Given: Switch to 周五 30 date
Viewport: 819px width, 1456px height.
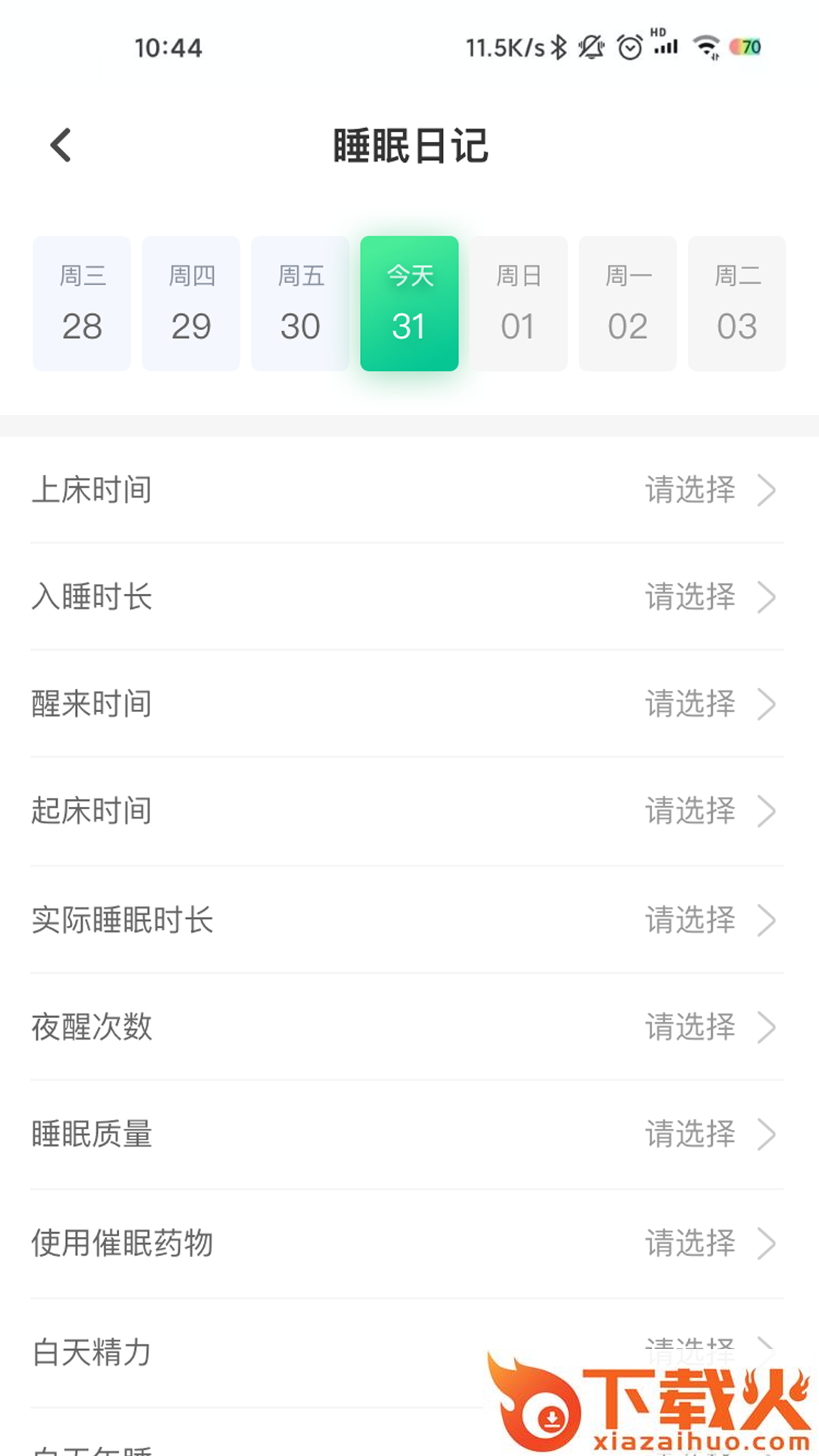Looking at the screenshot, I should (x=300, y=303).
